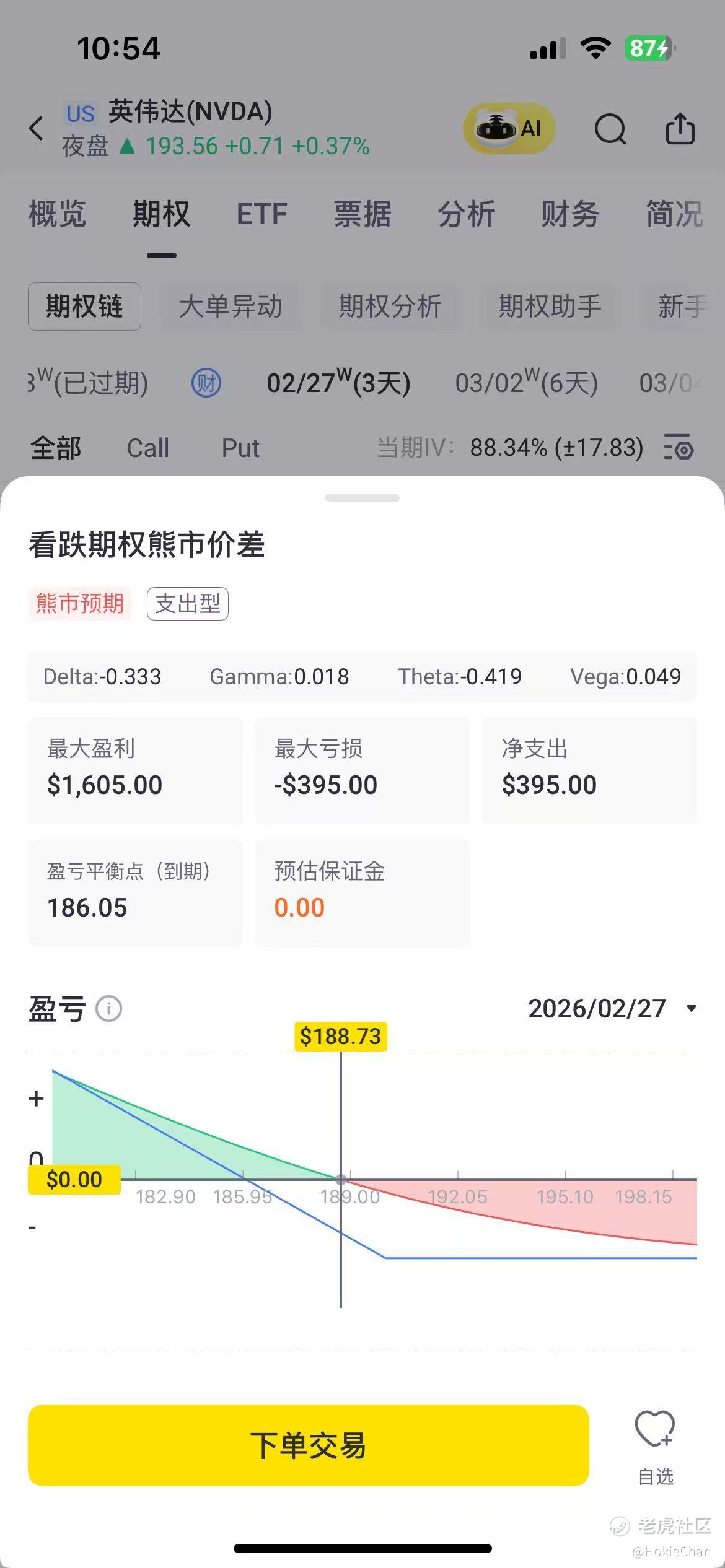Open 期权助手 section
The image size is (725, 1568).
point(550,307)
